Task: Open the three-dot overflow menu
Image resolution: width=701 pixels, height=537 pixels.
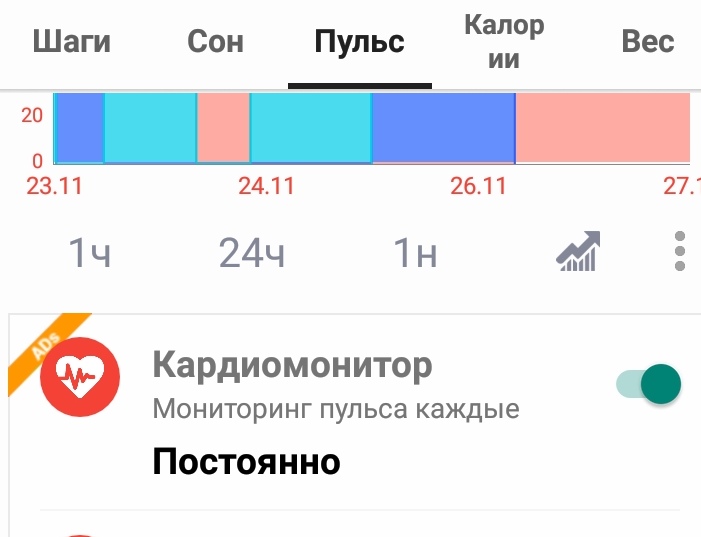Action: point(680,251)
